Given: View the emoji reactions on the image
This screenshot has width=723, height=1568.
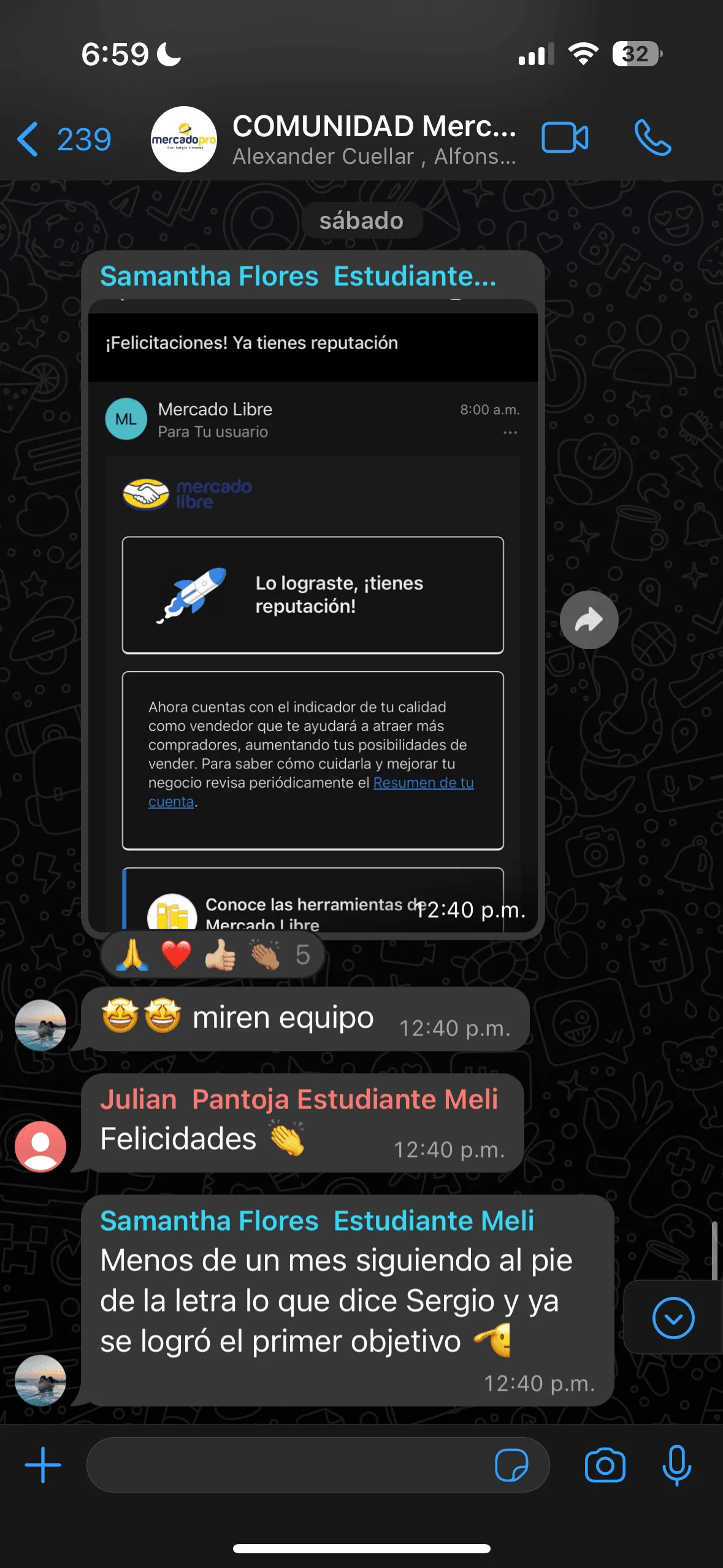Looking at the screenshot, I should [x=213, y=955].
